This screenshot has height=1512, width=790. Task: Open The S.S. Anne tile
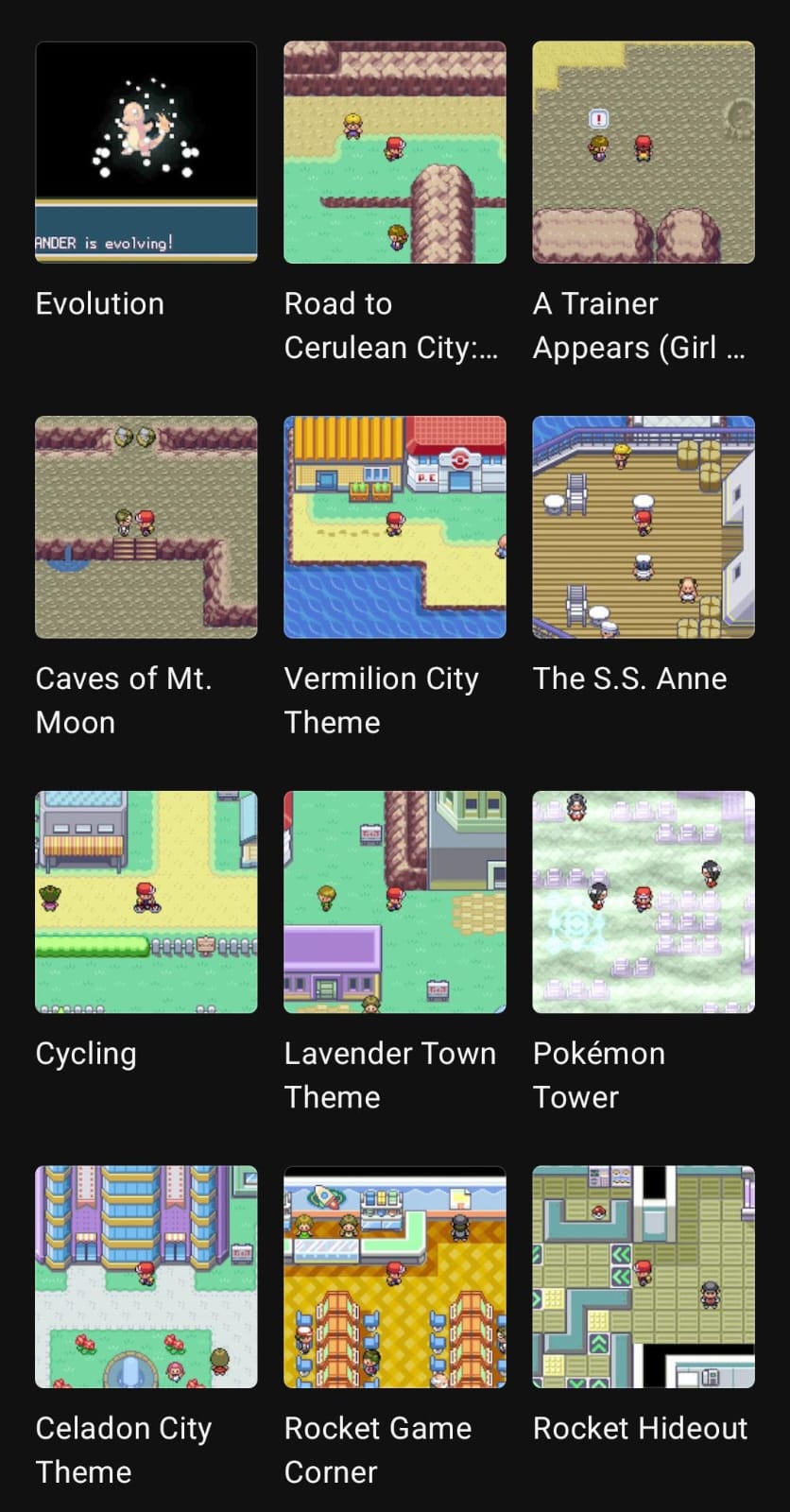pos(643,527)
